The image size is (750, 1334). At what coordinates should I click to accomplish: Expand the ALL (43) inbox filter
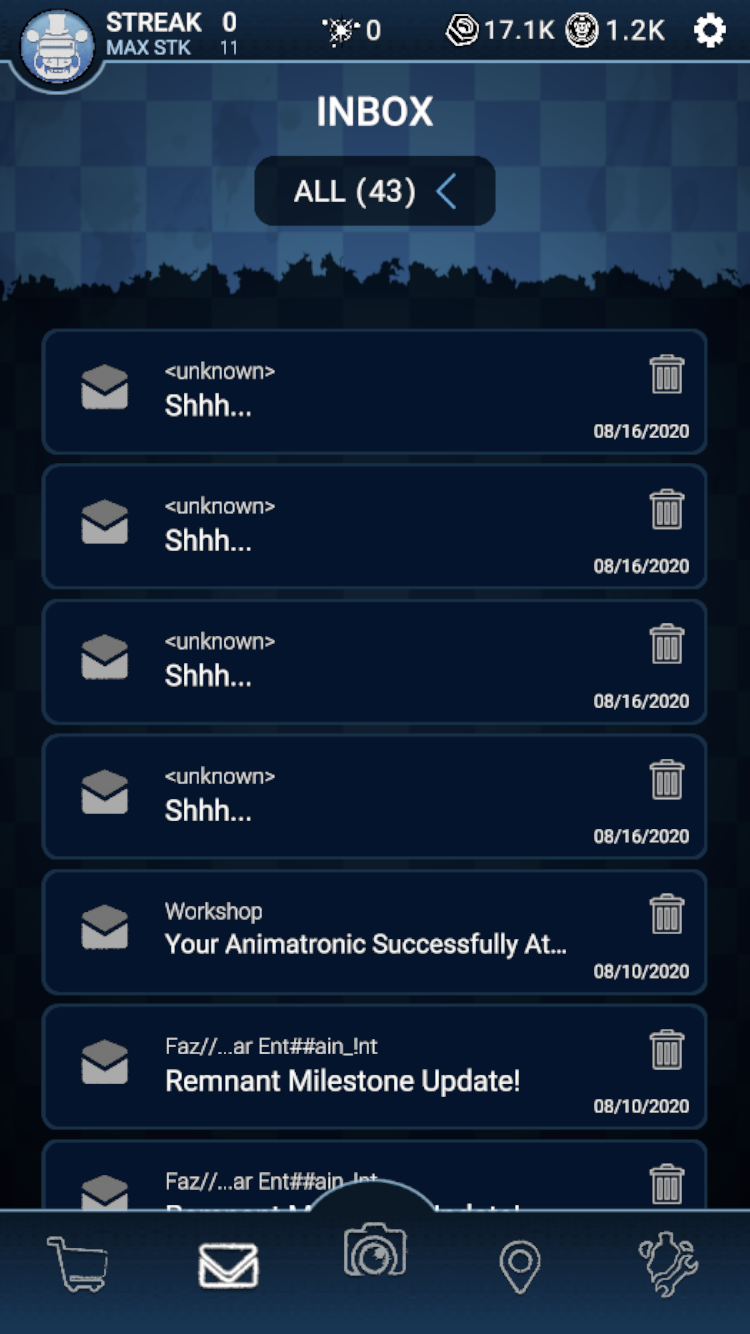click(x=375, y=191)
